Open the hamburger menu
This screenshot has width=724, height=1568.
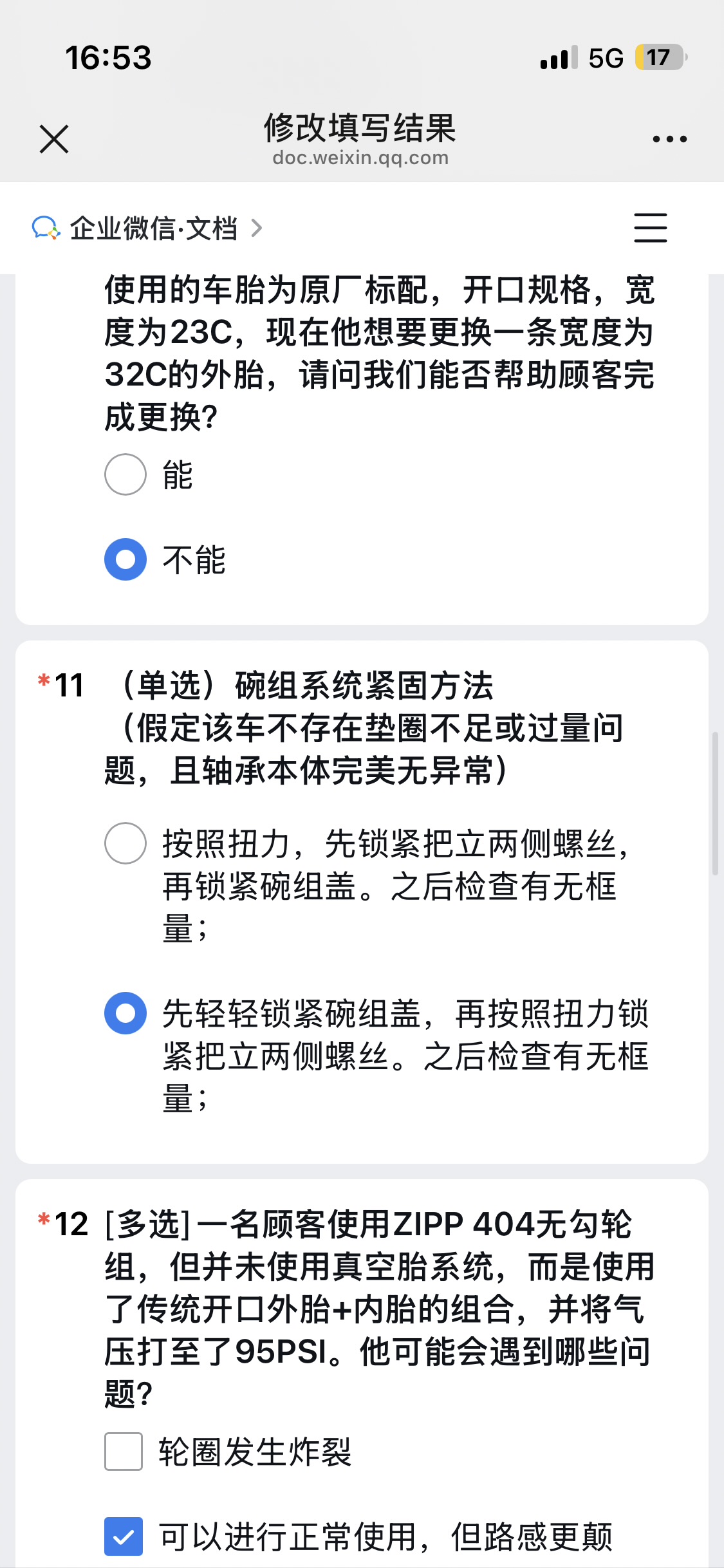tap(650, 228)
